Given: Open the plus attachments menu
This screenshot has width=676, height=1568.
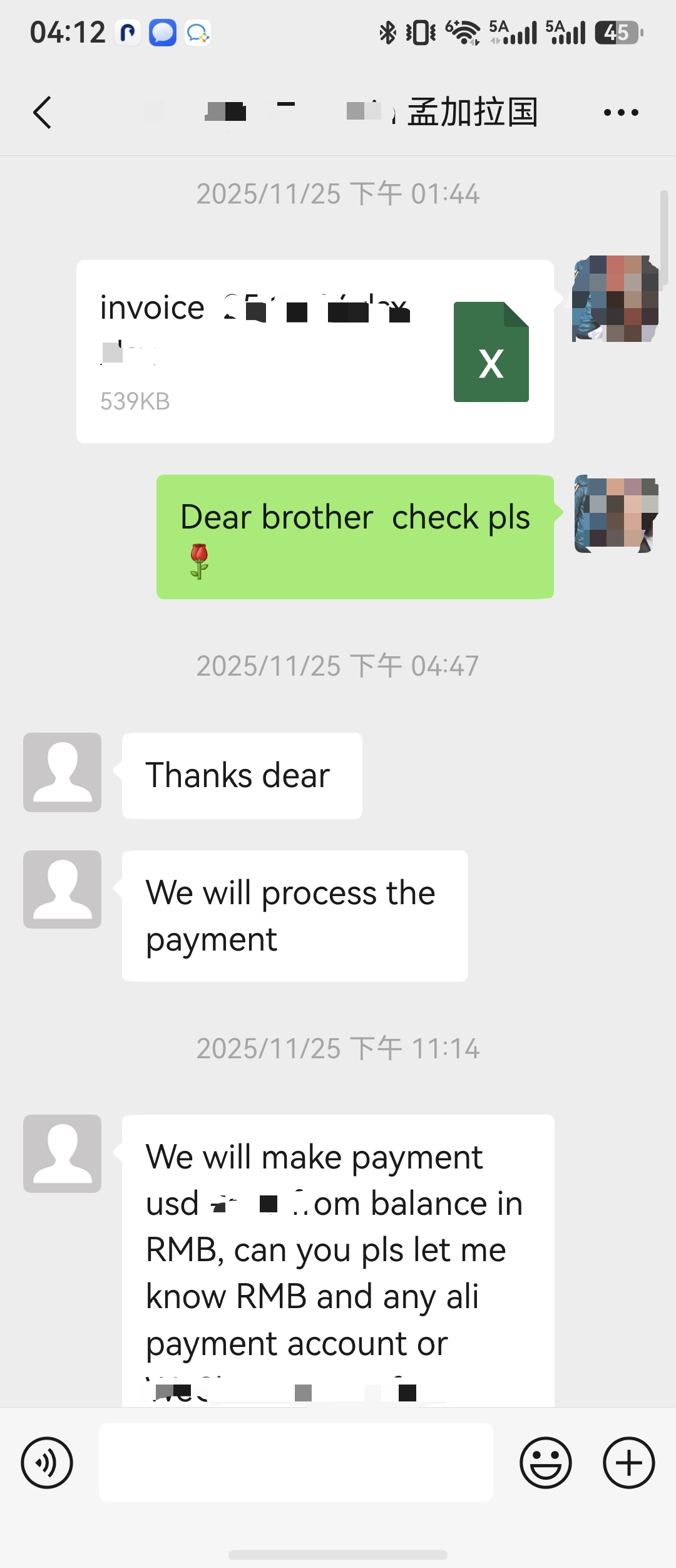Looking at the screenshot, I should click(x=629, y=1463).
